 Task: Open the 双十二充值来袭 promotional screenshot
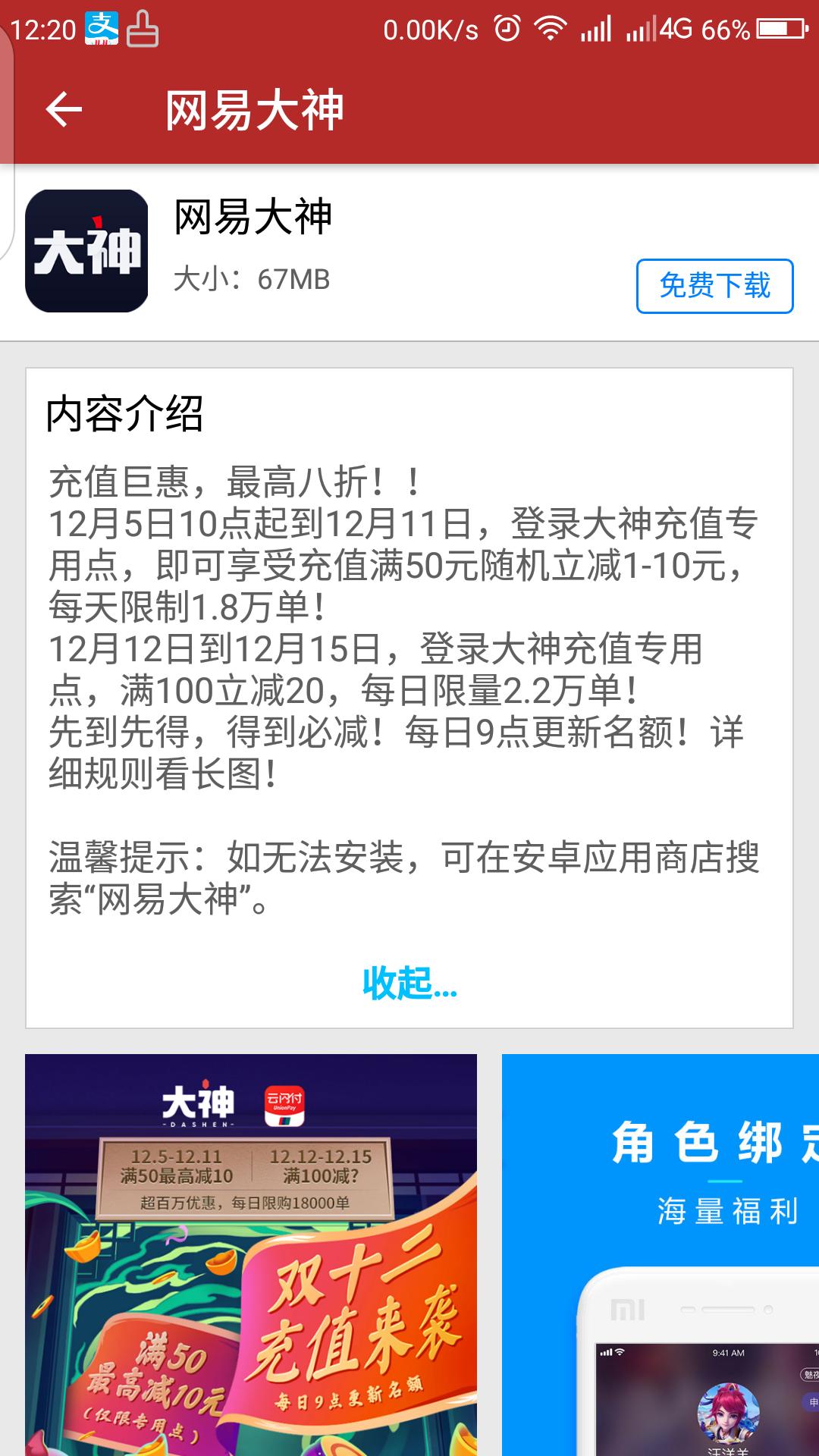[251, 1254]
